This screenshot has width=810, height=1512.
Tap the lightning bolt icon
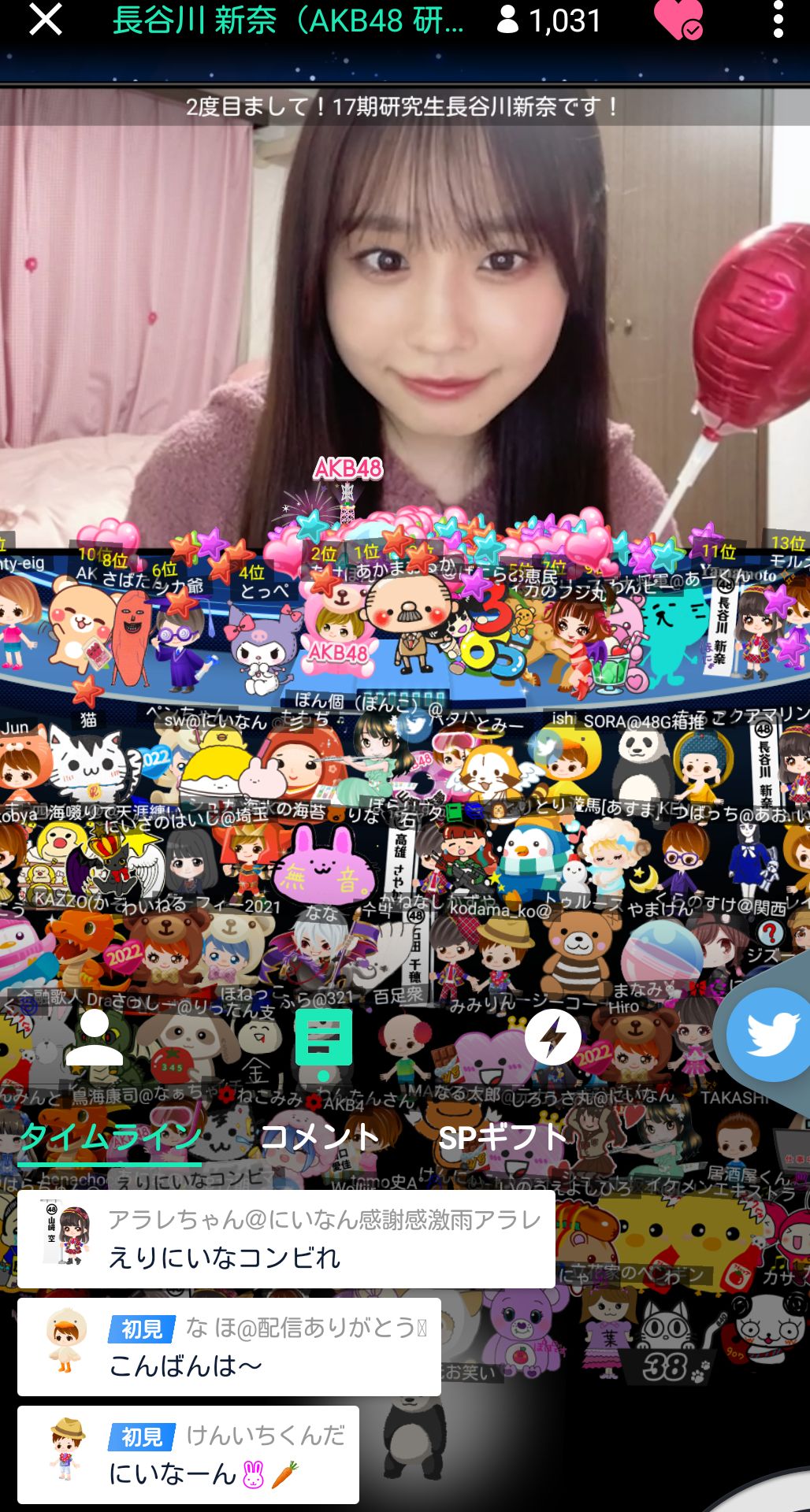coord(552,1037)
